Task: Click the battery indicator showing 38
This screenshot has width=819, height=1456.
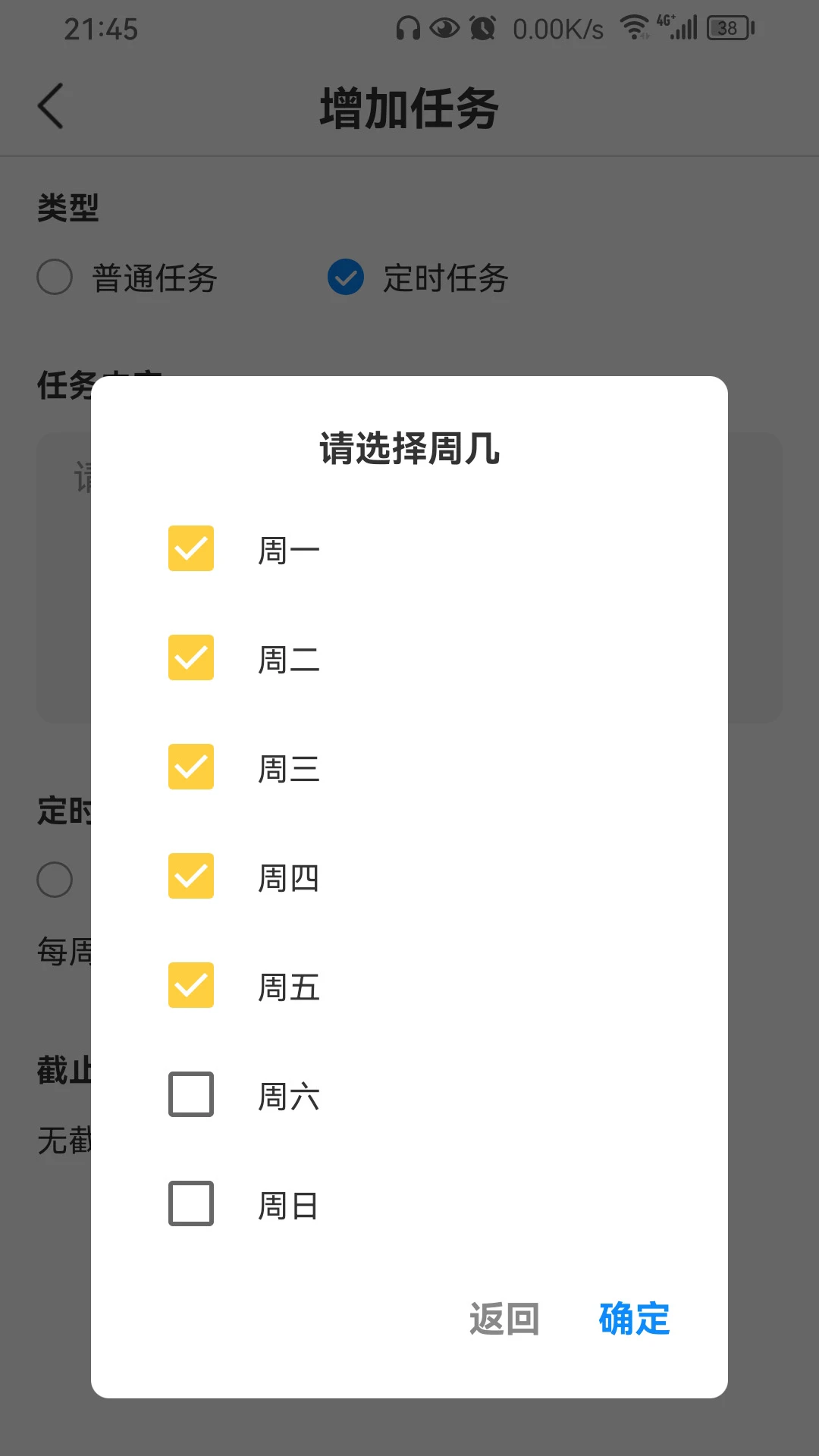Action: tap(723, 27)
